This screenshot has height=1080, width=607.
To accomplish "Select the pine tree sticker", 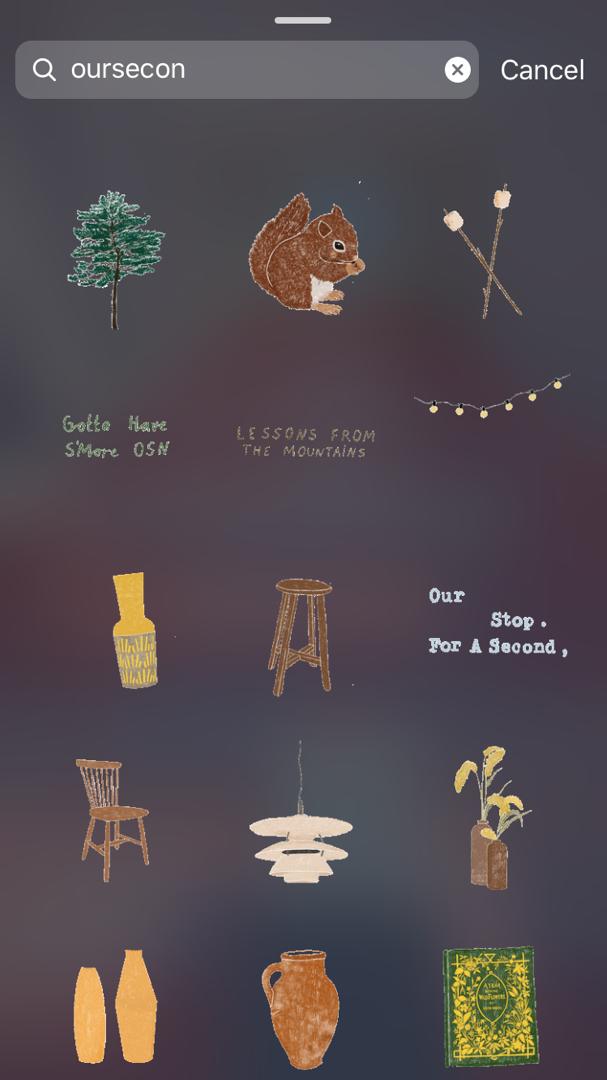I will click(x=116, y=258).
